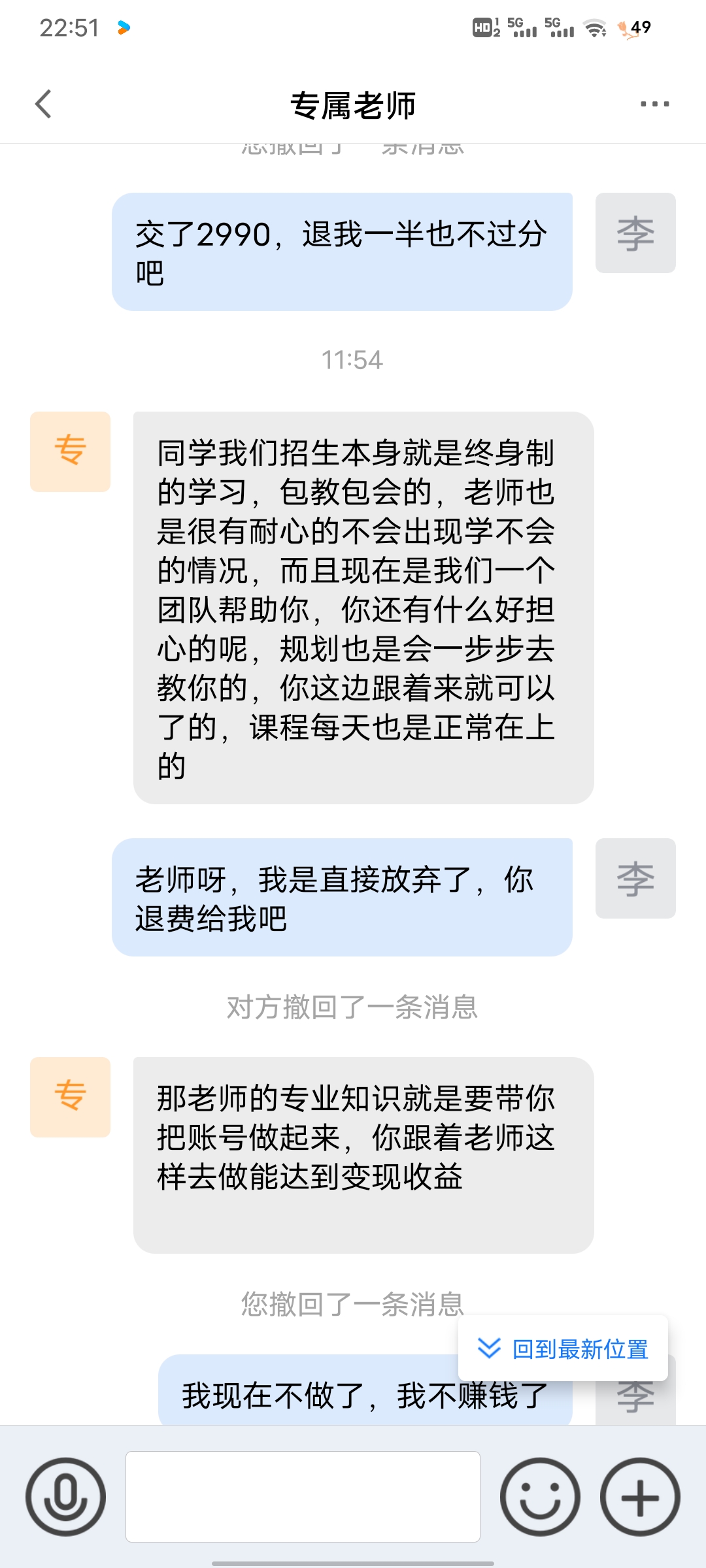This screenshot has height=1568, width=706.
Task: Open the three-dot overflow menu
Action: [654, 104]
